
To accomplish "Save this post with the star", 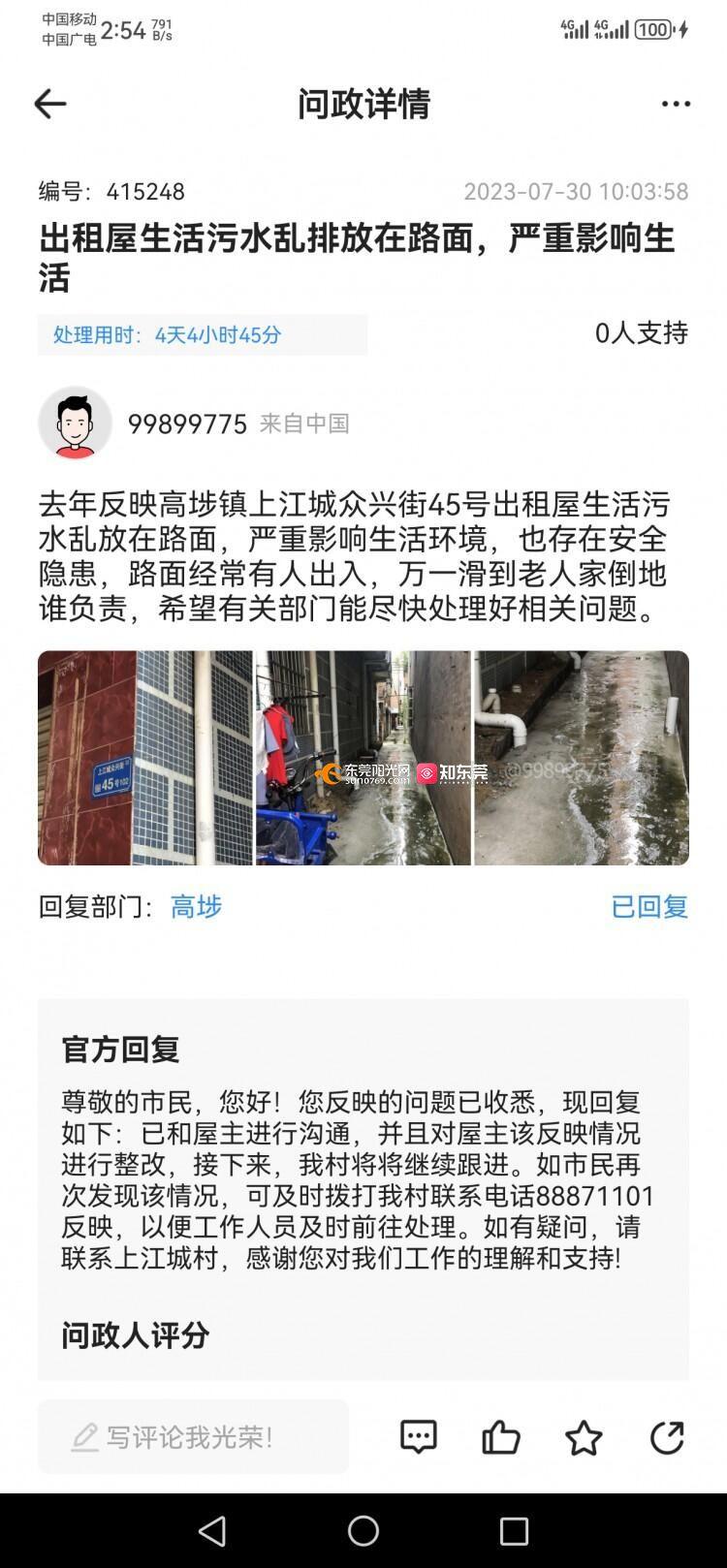I will pyautogui.click(x=584, y=1437).
